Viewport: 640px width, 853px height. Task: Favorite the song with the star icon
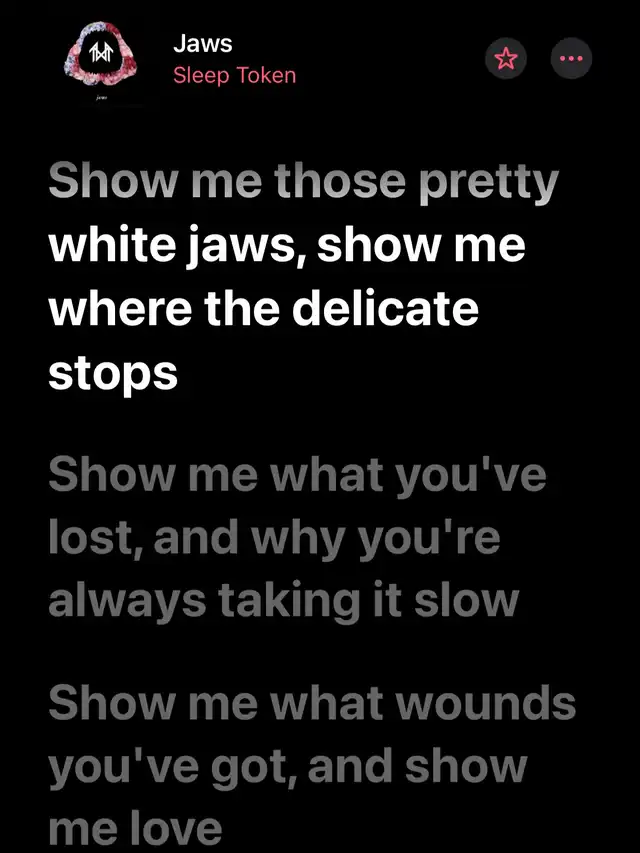pyautogui.click(x=506, y=59)
